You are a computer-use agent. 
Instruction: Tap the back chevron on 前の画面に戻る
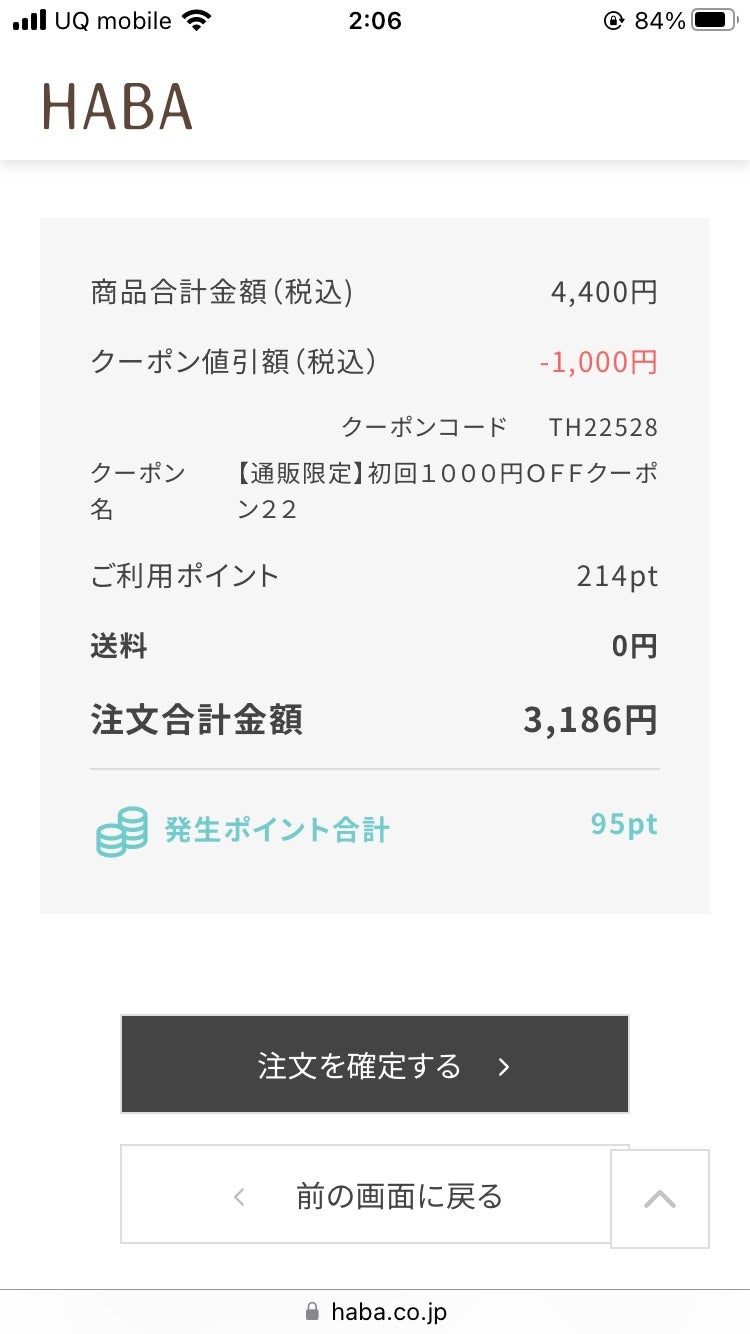[x=239, y=1196]
